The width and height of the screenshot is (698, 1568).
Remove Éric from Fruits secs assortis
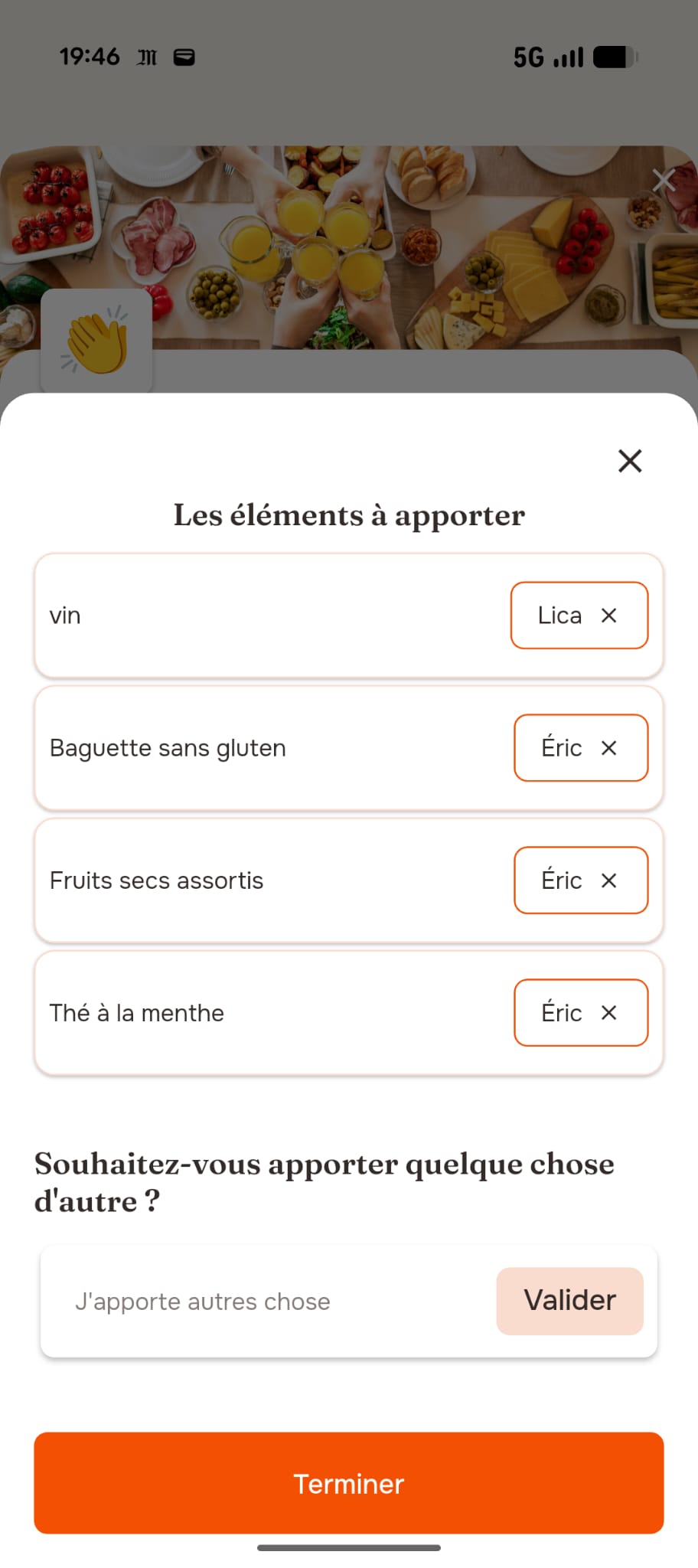point(610,880)
